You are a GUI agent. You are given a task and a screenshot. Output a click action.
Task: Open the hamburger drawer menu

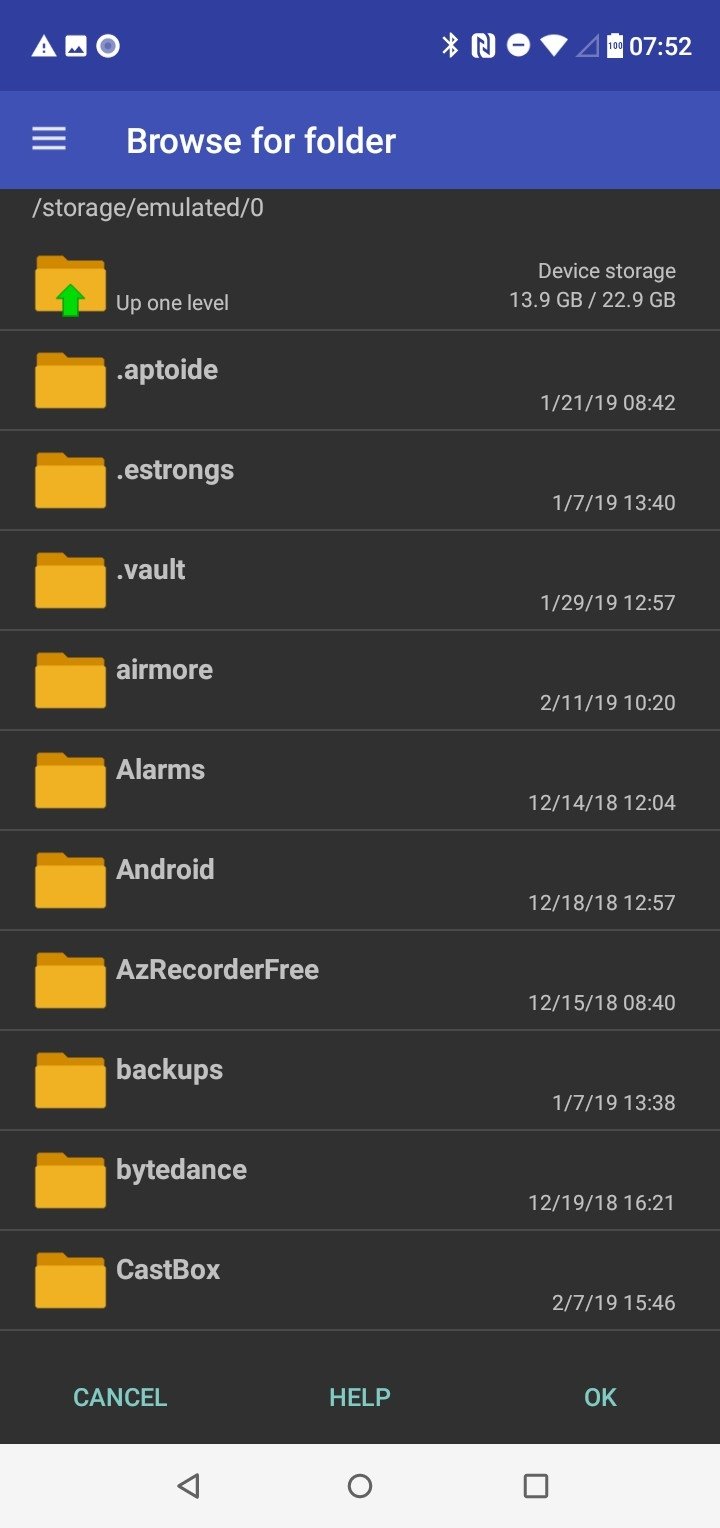pos(49,140)
